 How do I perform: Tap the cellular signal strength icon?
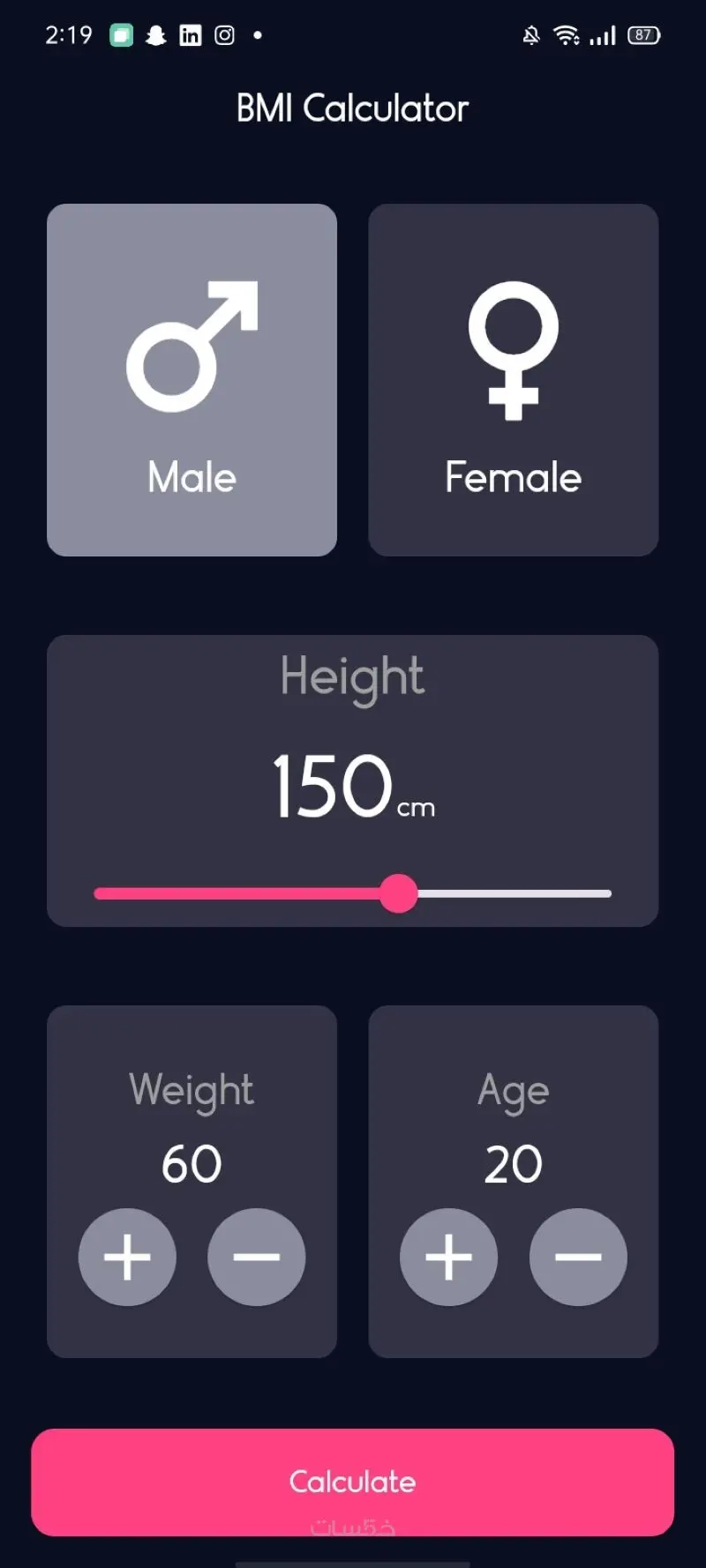point(604,34)
